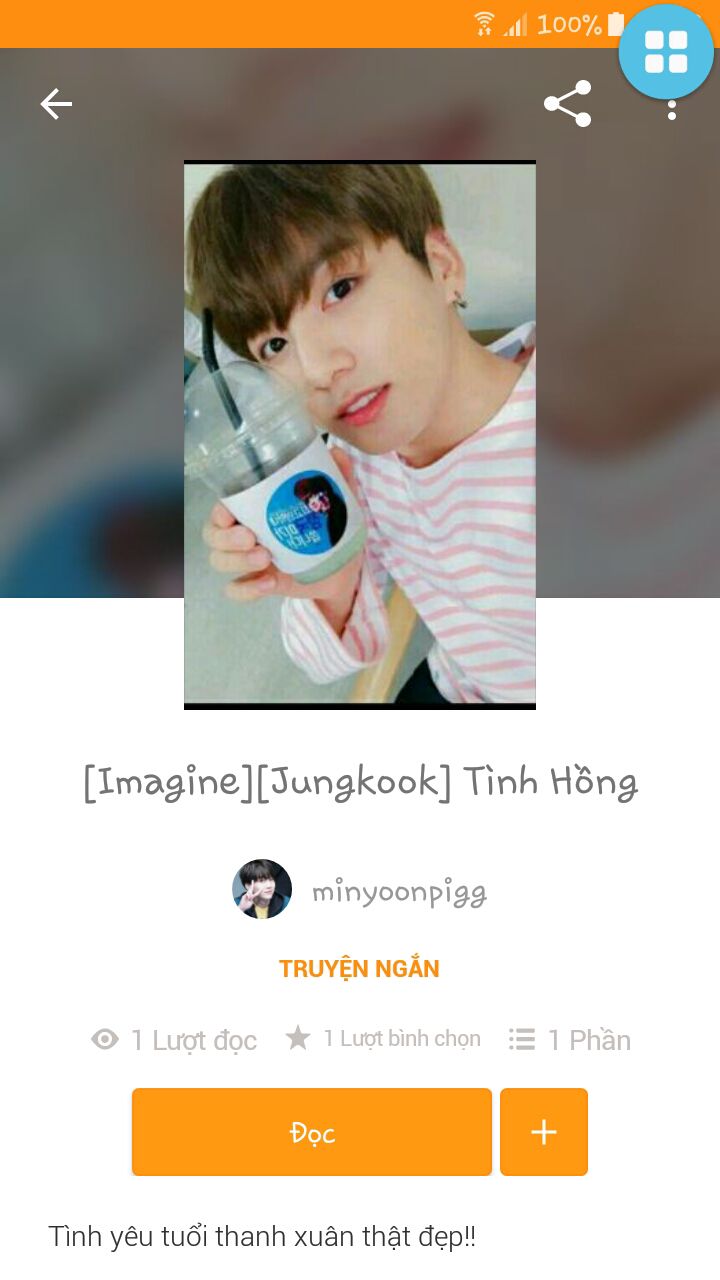The height and width of the screenshot is (1280, 720).
Task: Tap the blue floating grid button
Action: point(666,52)
